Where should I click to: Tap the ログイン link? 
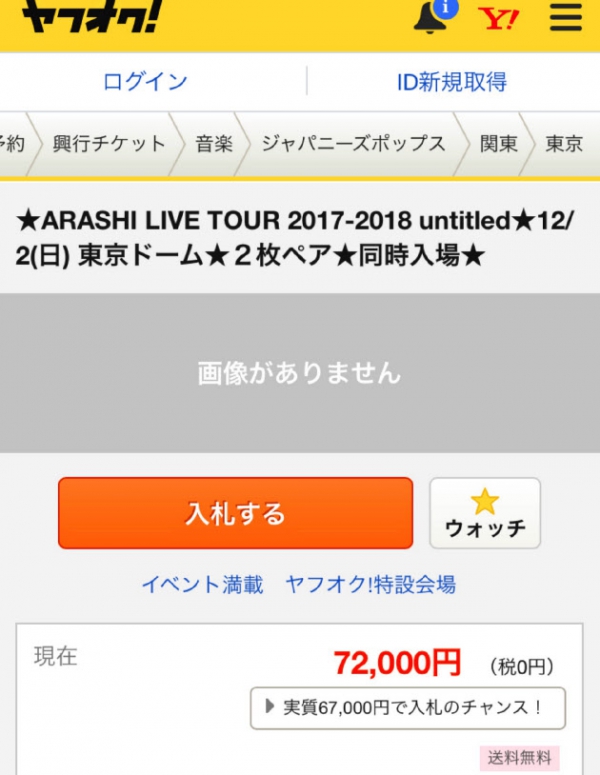click(x=145, y=82)
